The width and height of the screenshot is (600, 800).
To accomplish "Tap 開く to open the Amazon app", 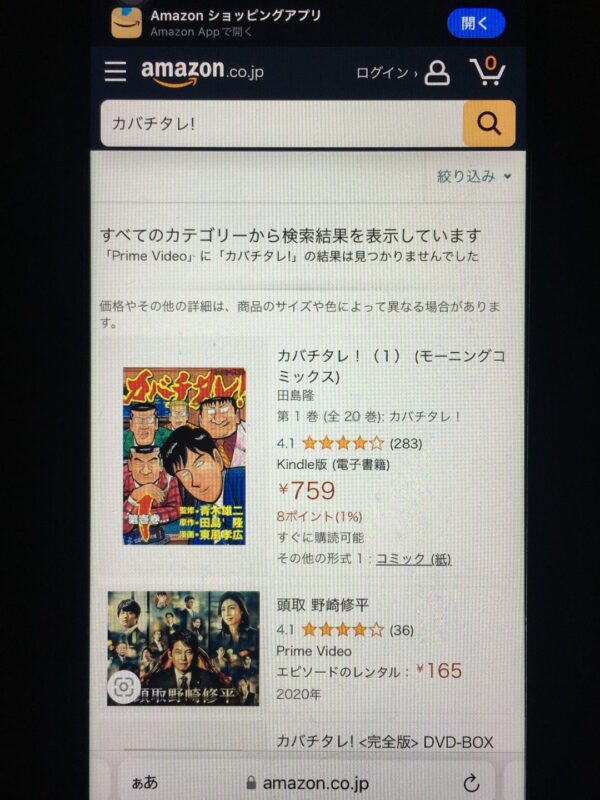I will point(476,22).
